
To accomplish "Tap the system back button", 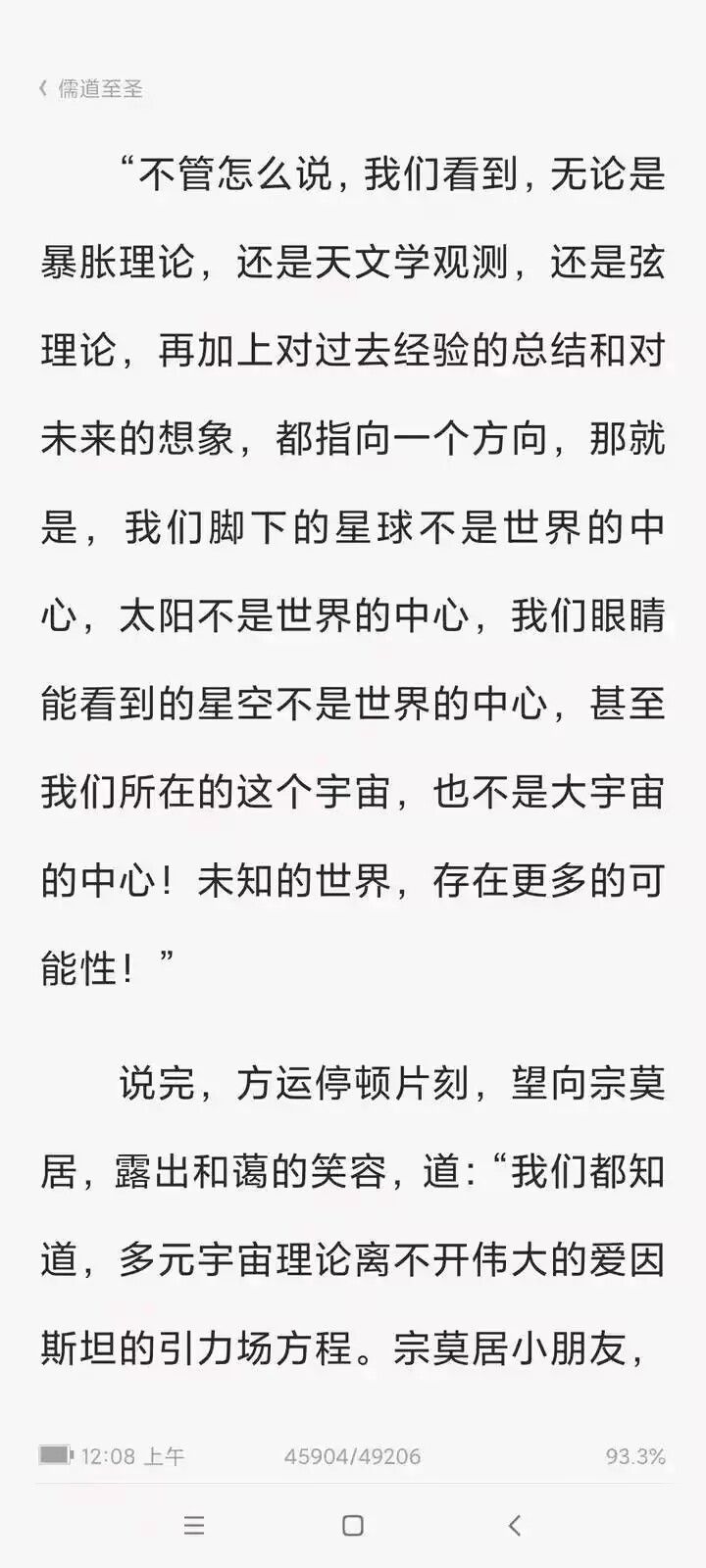I will (x=514, y=1525).
